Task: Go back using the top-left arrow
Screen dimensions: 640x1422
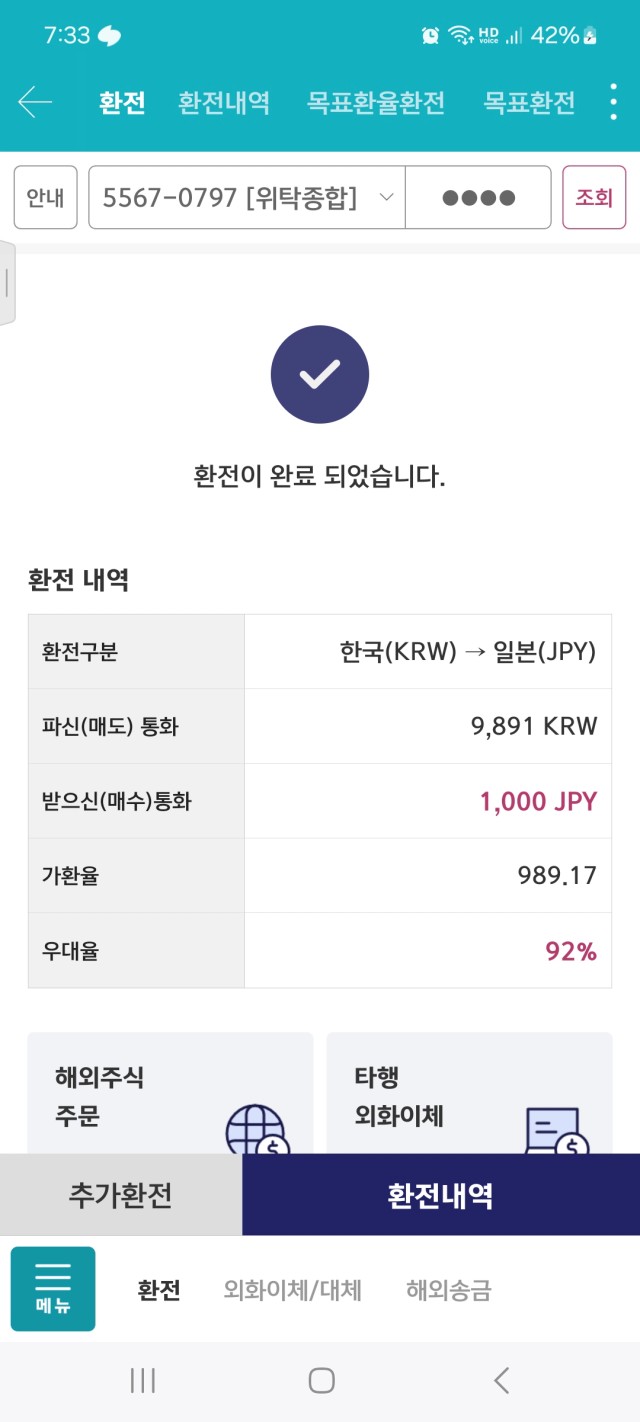Action: point(35,102)
